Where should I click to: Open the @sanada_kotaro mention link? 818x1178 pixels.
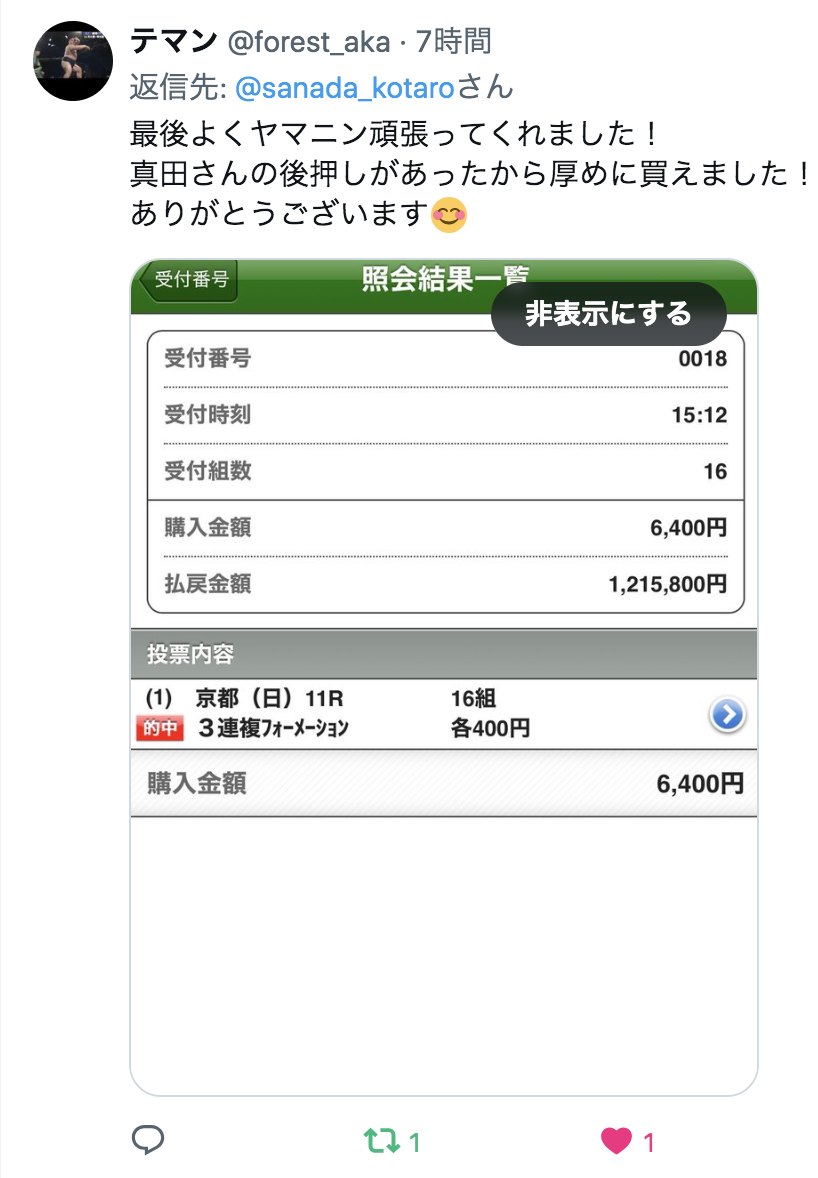[344, 88]
